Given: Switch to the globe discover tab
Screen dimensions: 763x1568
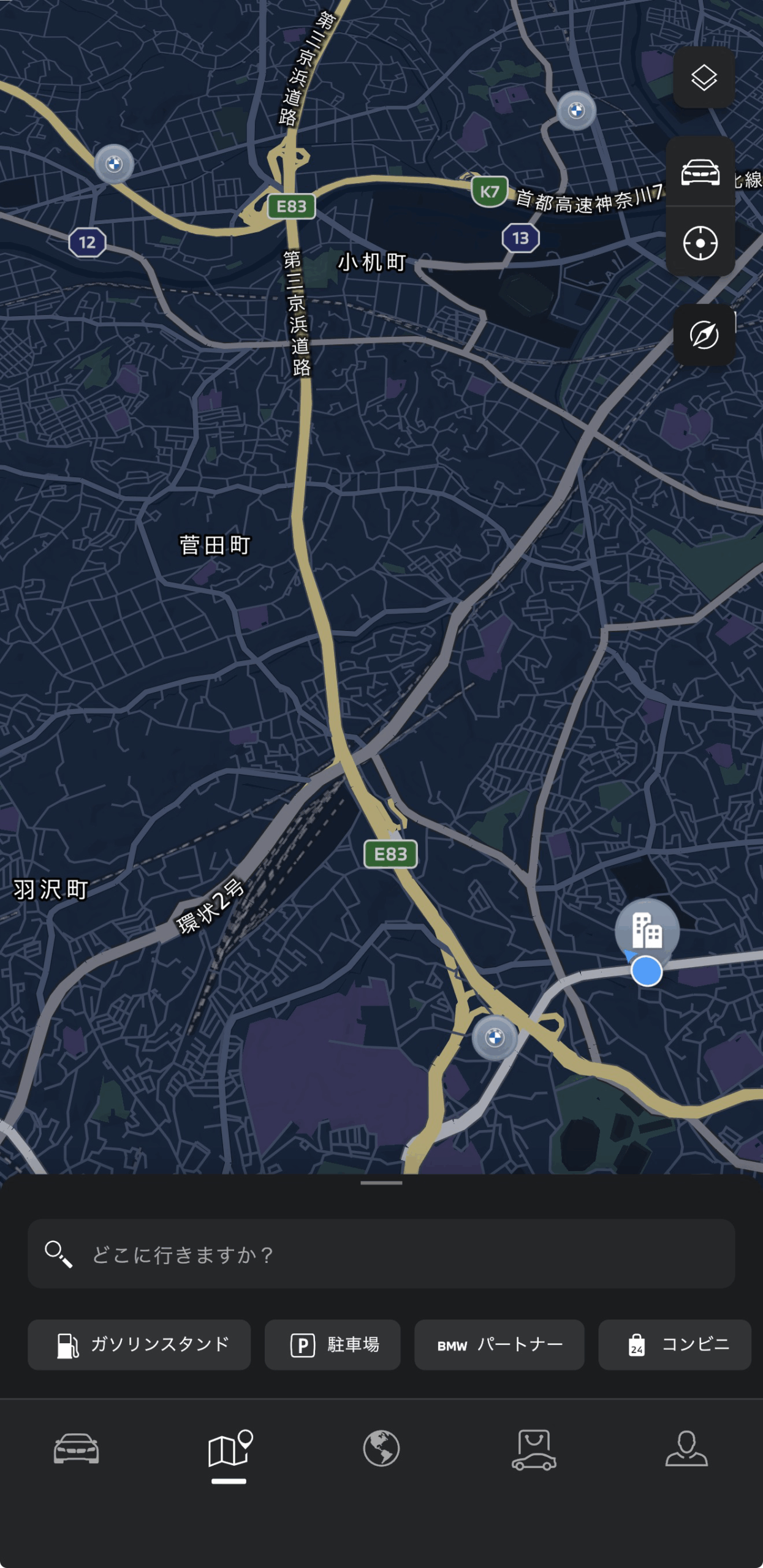Looking at the screenshot, I should pos(381,1449).
